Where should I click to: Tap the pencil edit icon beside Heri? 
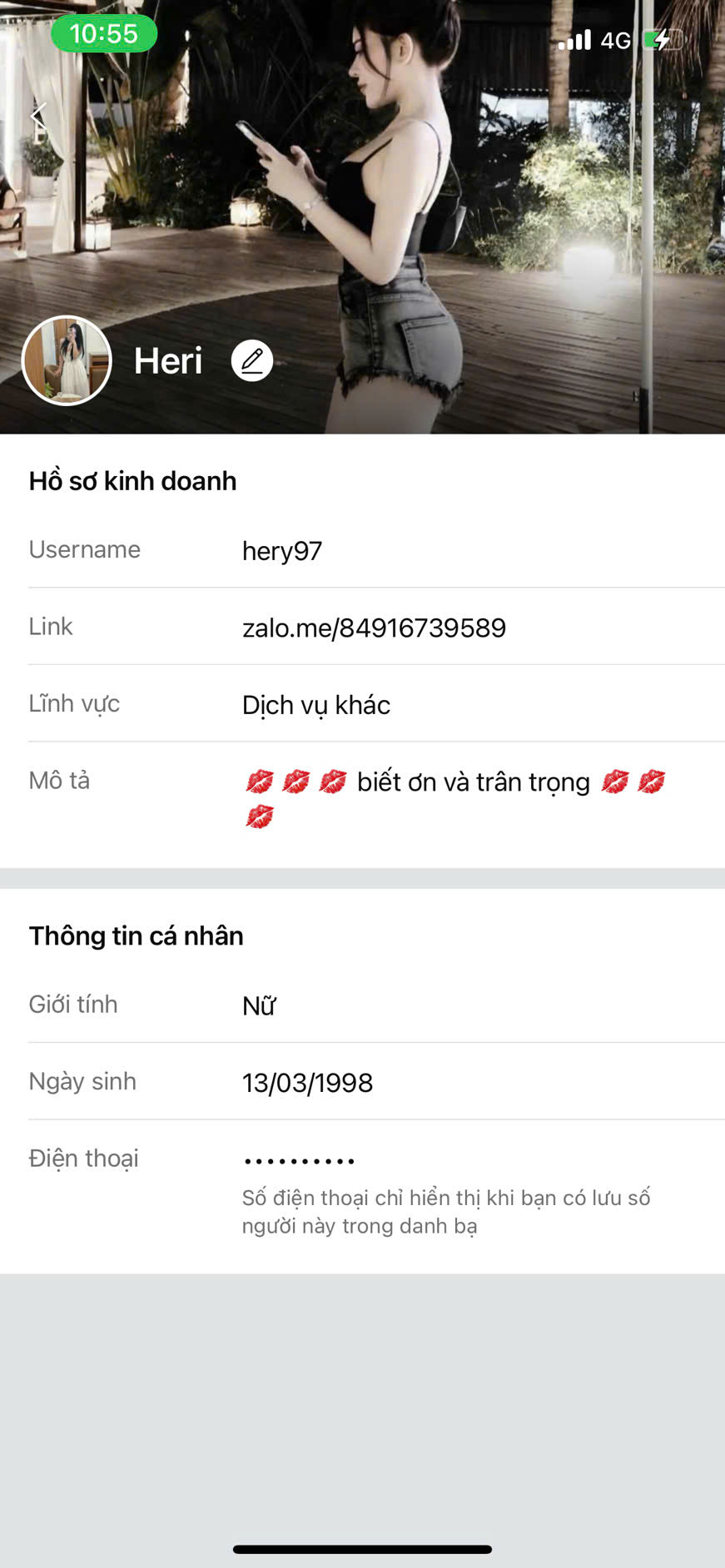tap(252, 360)
